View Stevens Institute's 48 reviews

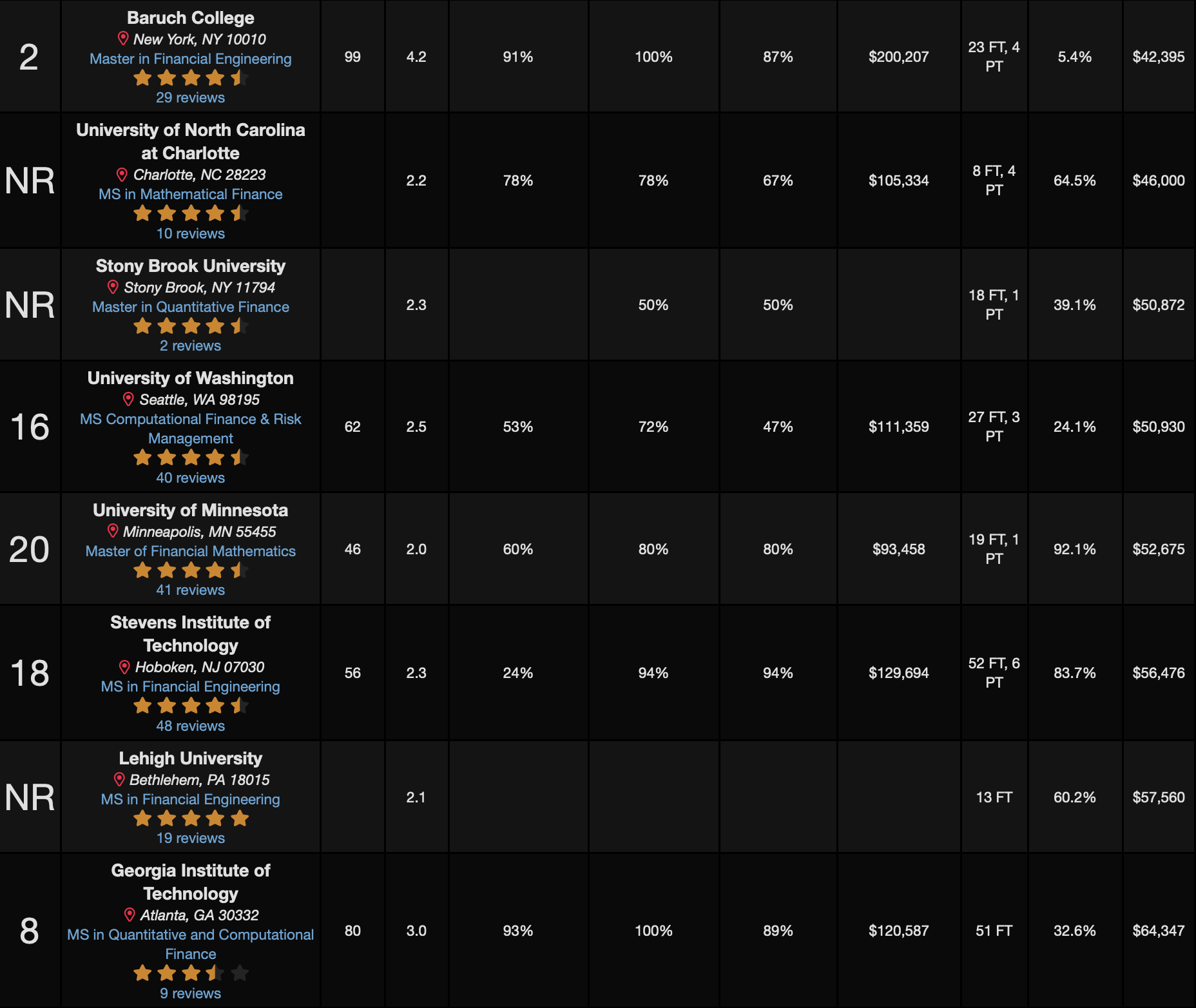tap(190, 726)
